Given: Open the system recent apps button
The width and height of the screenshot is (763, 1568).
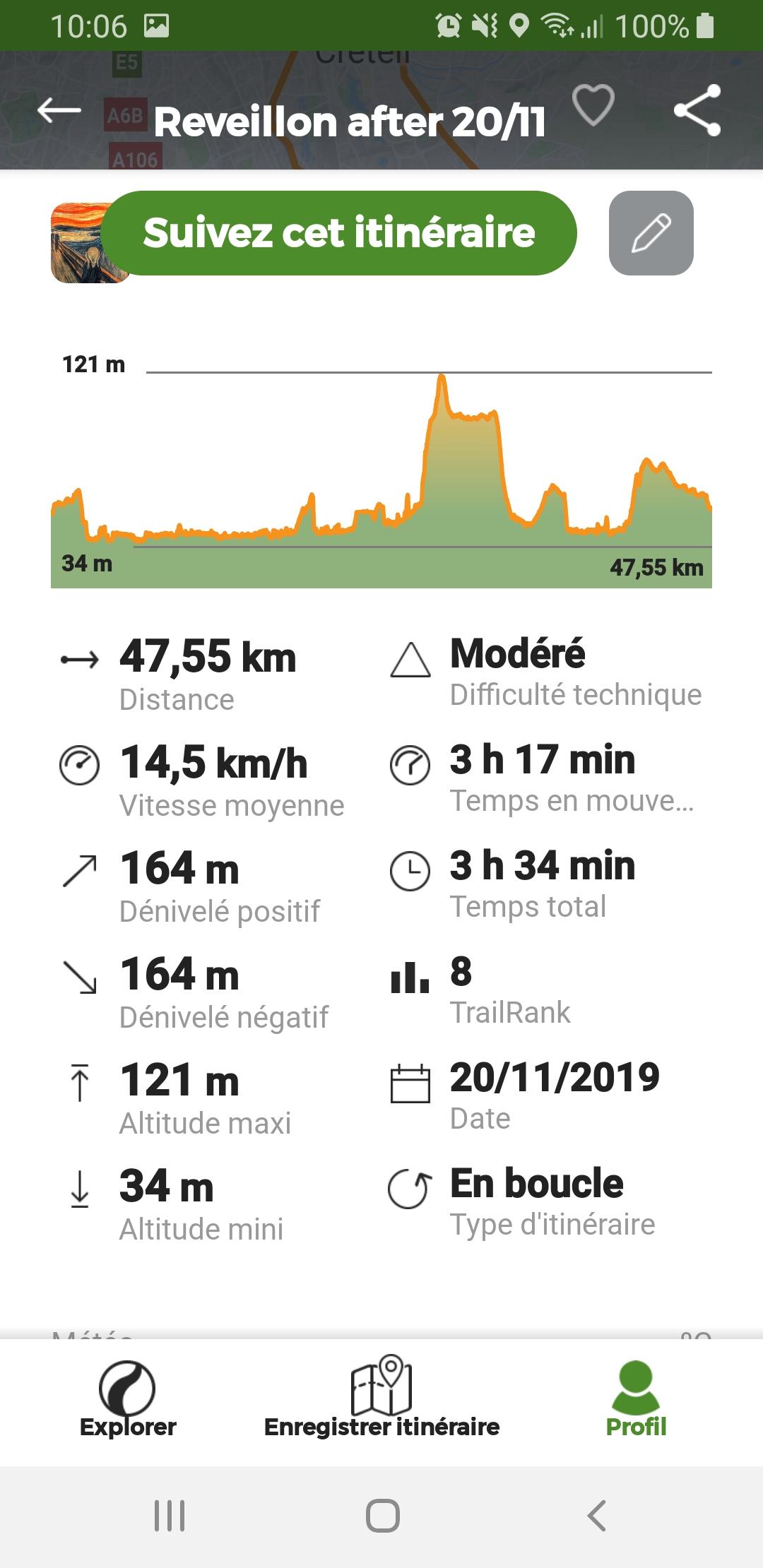Looking at the screenshot, I should coord(170,1516).
